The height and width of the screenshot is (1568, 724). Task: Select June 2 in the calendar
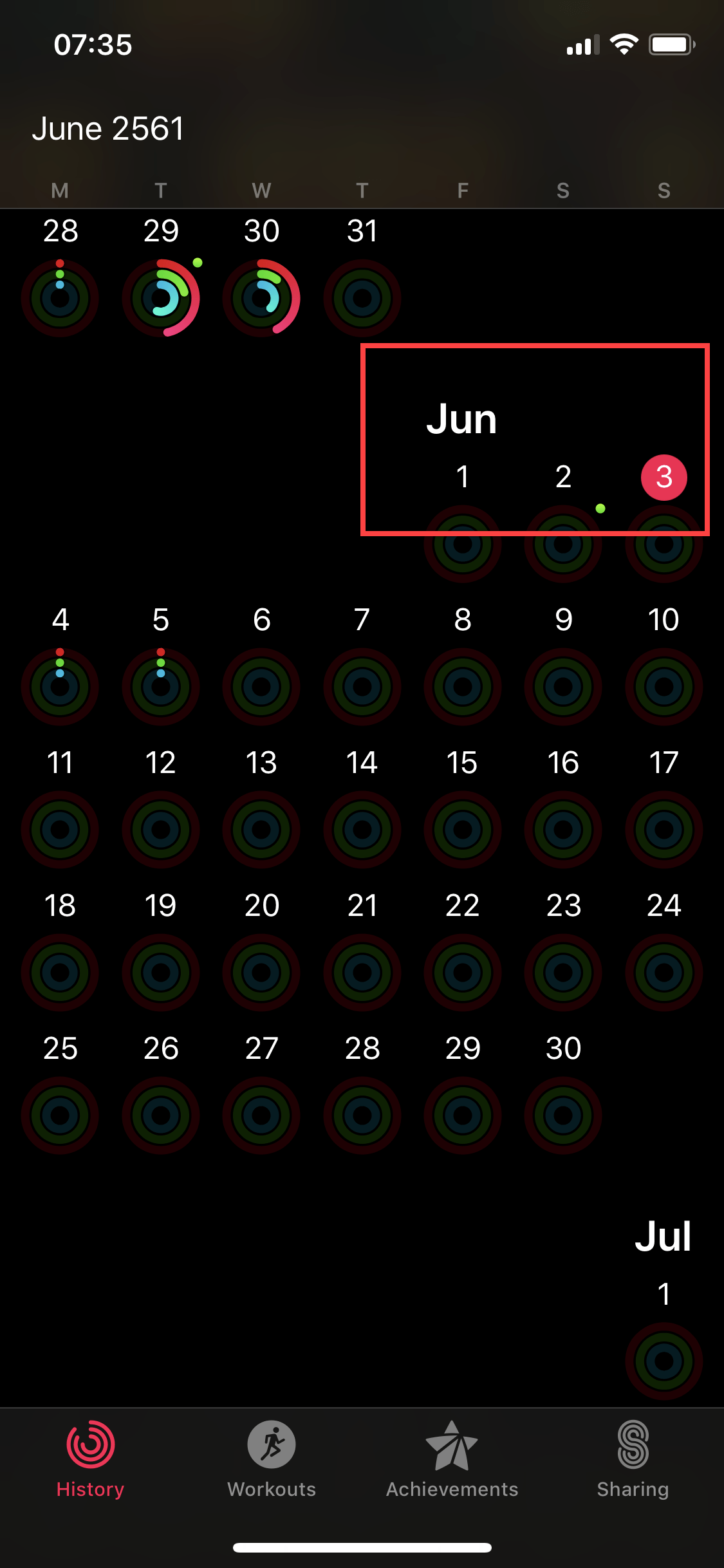[563, 544]
